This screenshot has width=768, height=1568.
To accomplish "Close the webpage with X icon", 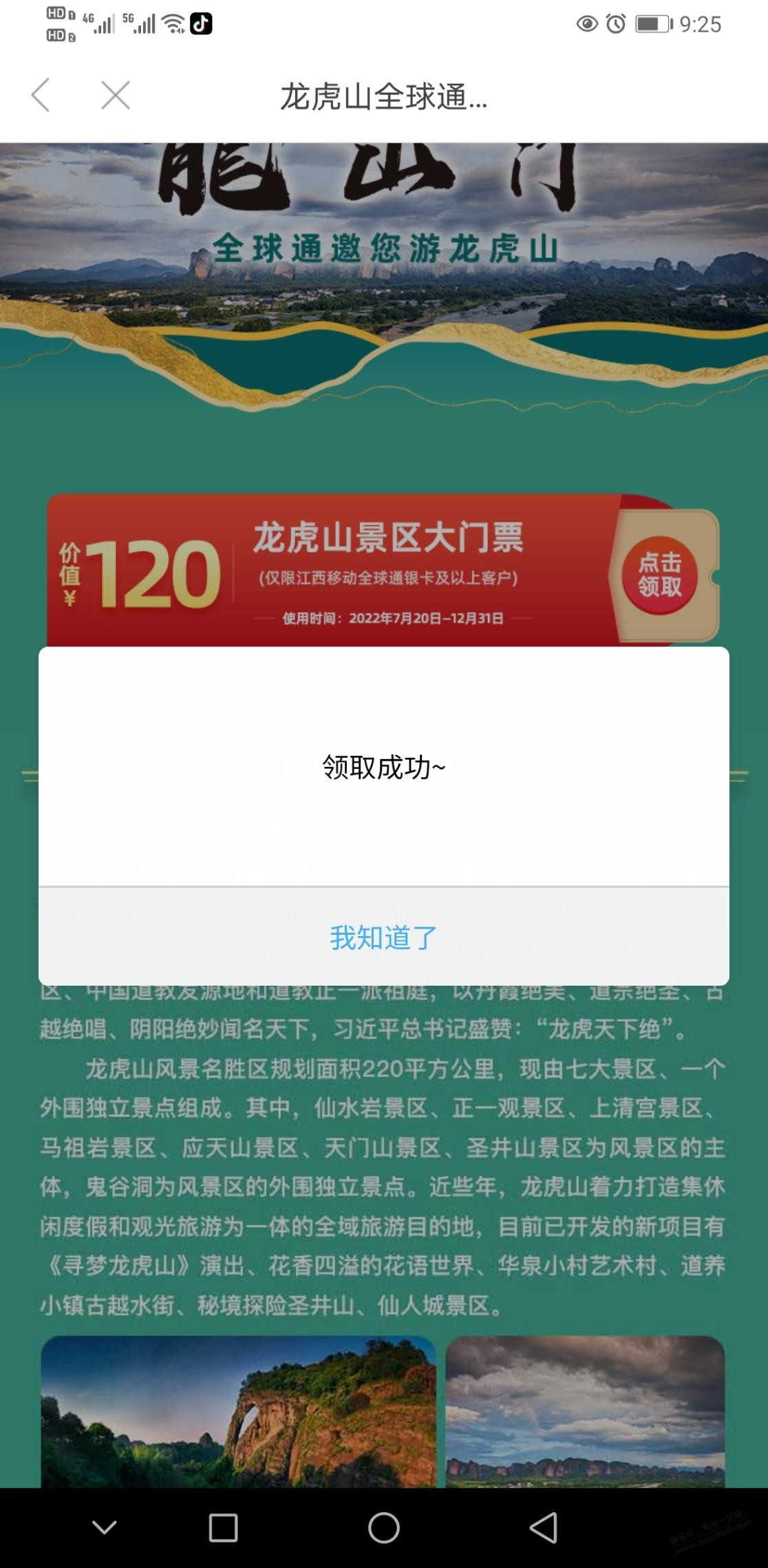I will (116, 95).
